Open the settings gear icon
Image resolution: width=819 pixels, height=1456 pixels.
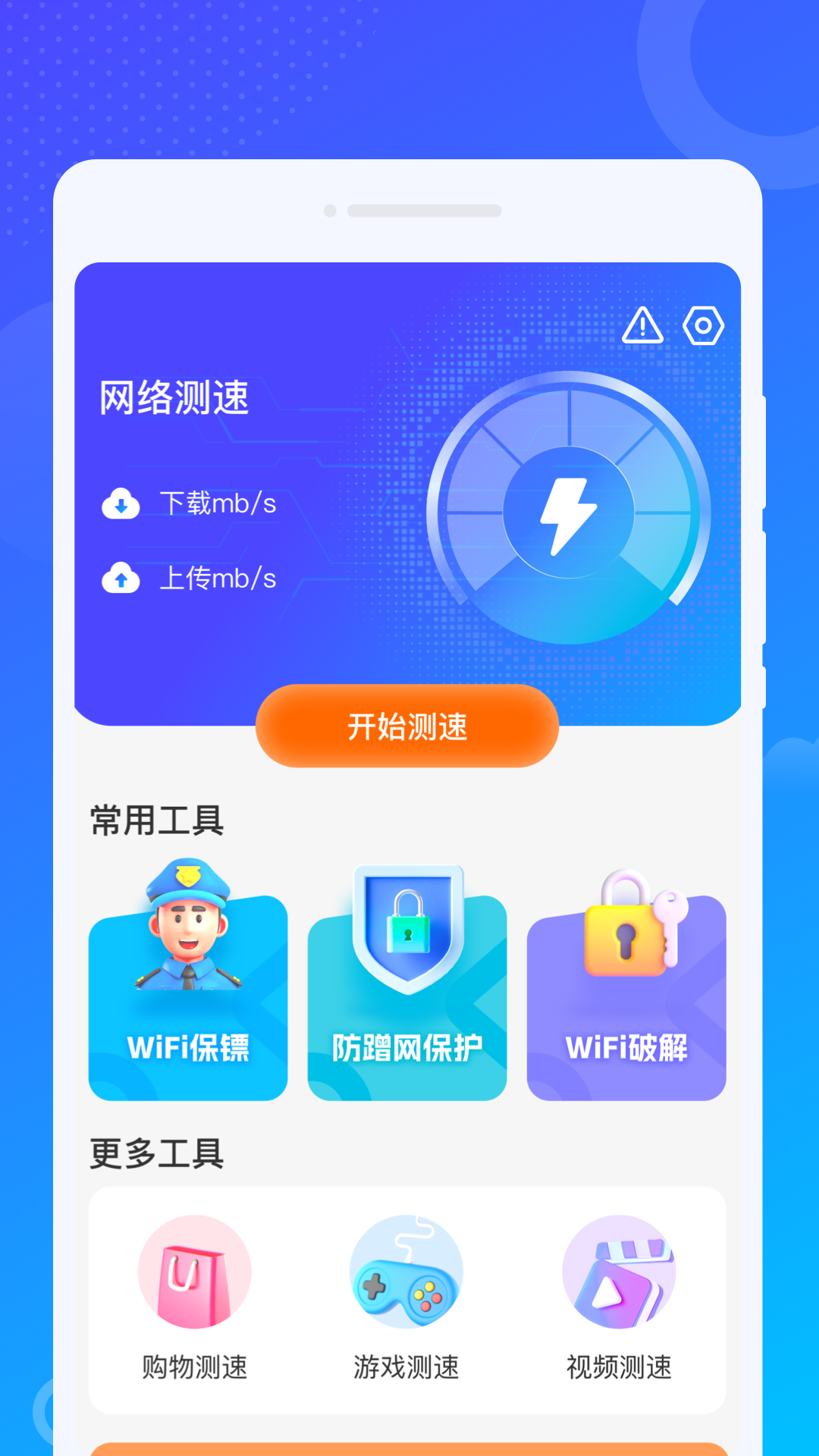point(704,325)
